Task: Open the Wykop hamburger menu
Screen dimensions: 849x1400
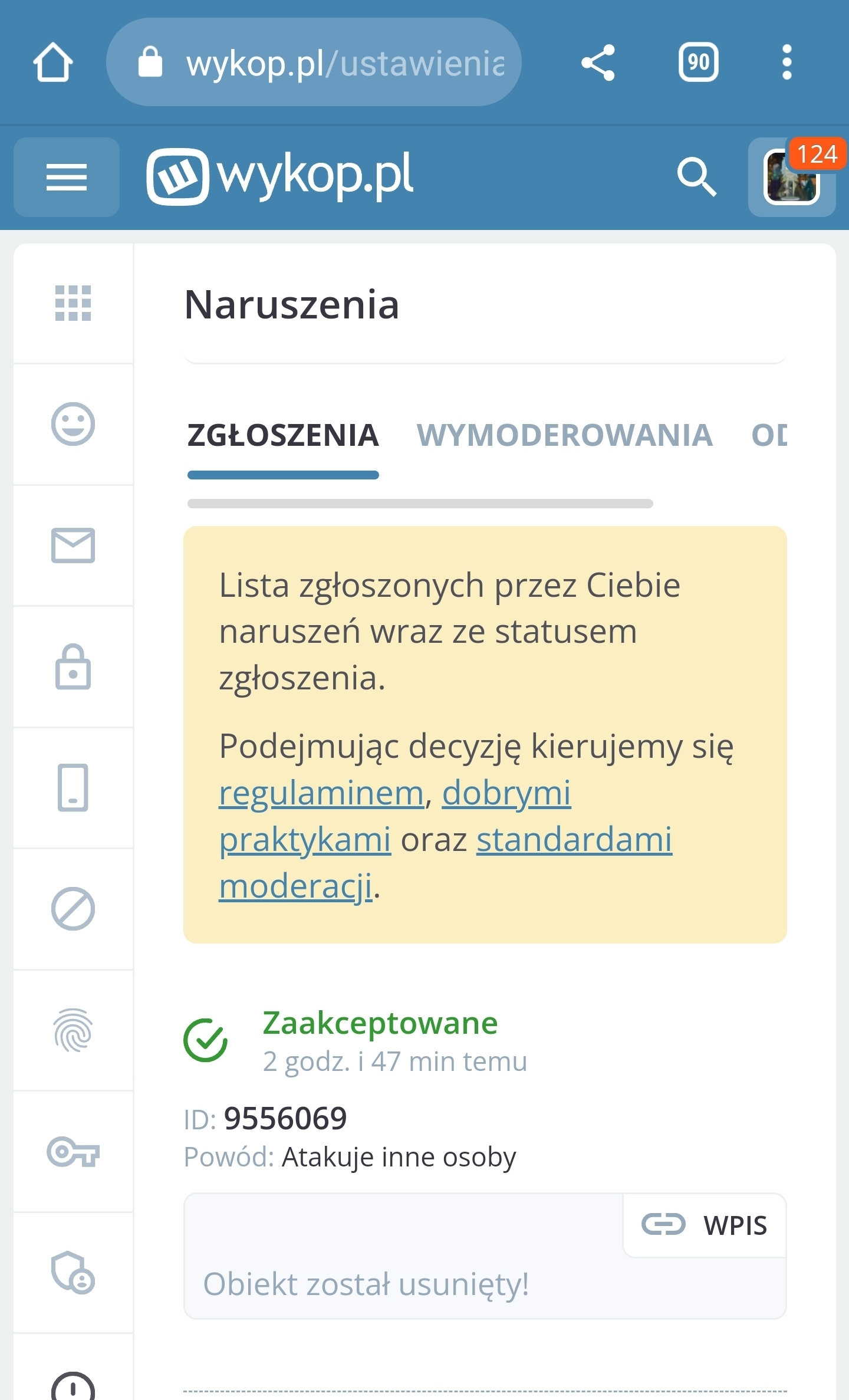Action: pyautogui.click(x=67, y=177)
